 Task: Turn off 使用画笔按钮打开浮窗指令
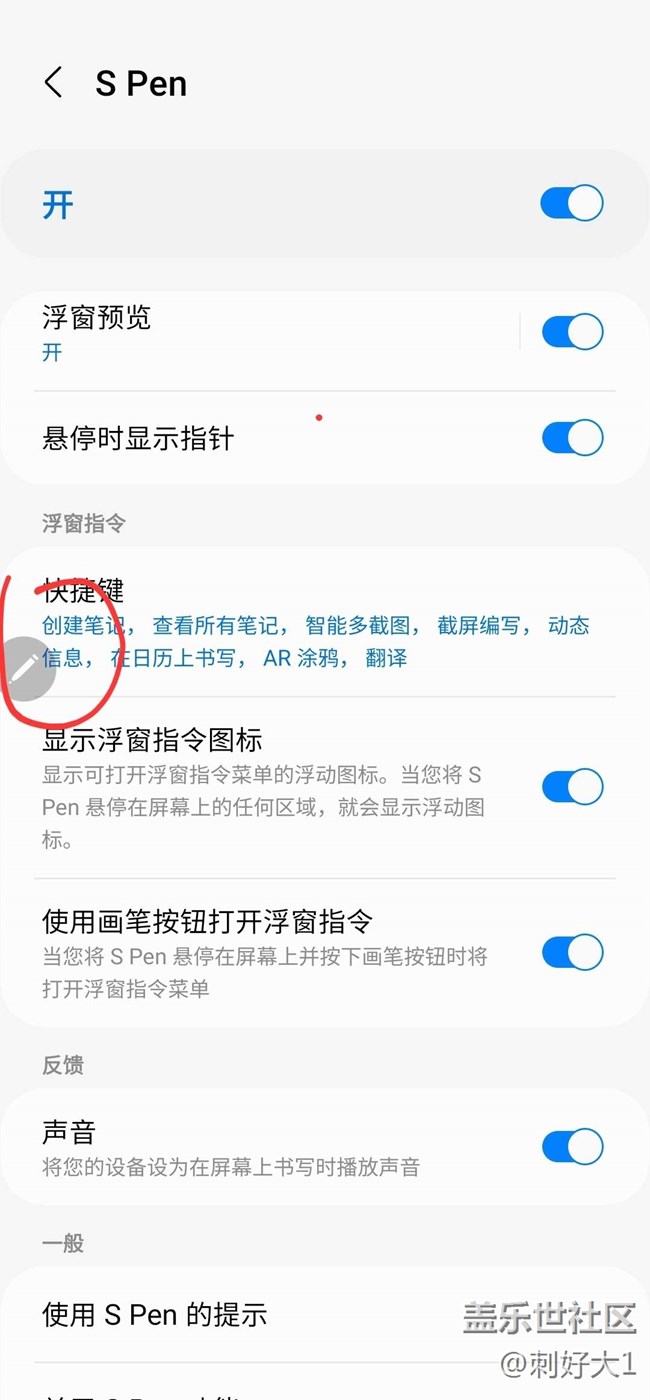click(572, 952)
